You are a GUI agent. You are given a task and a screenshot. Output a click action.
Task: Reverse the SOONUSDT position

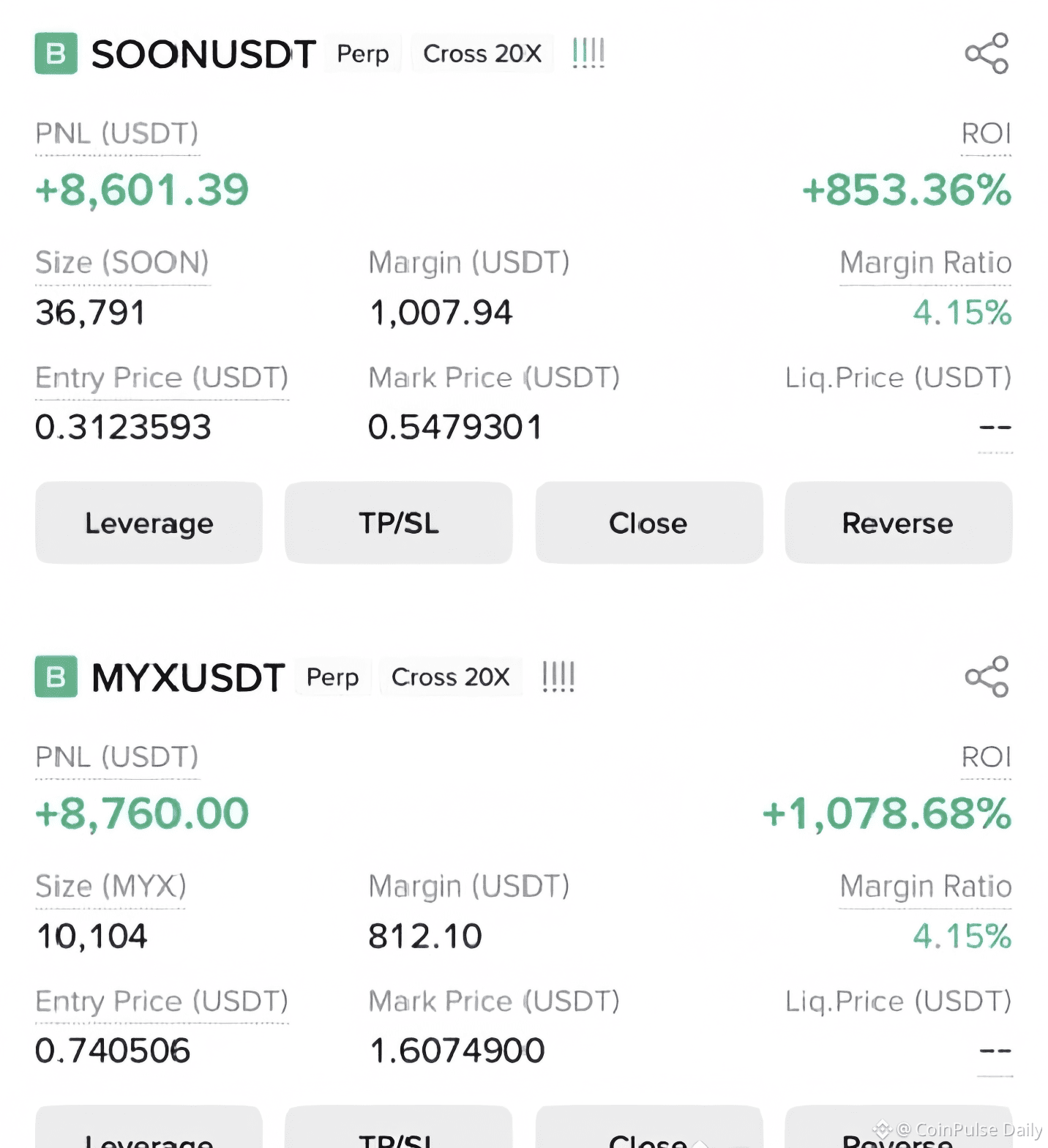click(898, 523)
